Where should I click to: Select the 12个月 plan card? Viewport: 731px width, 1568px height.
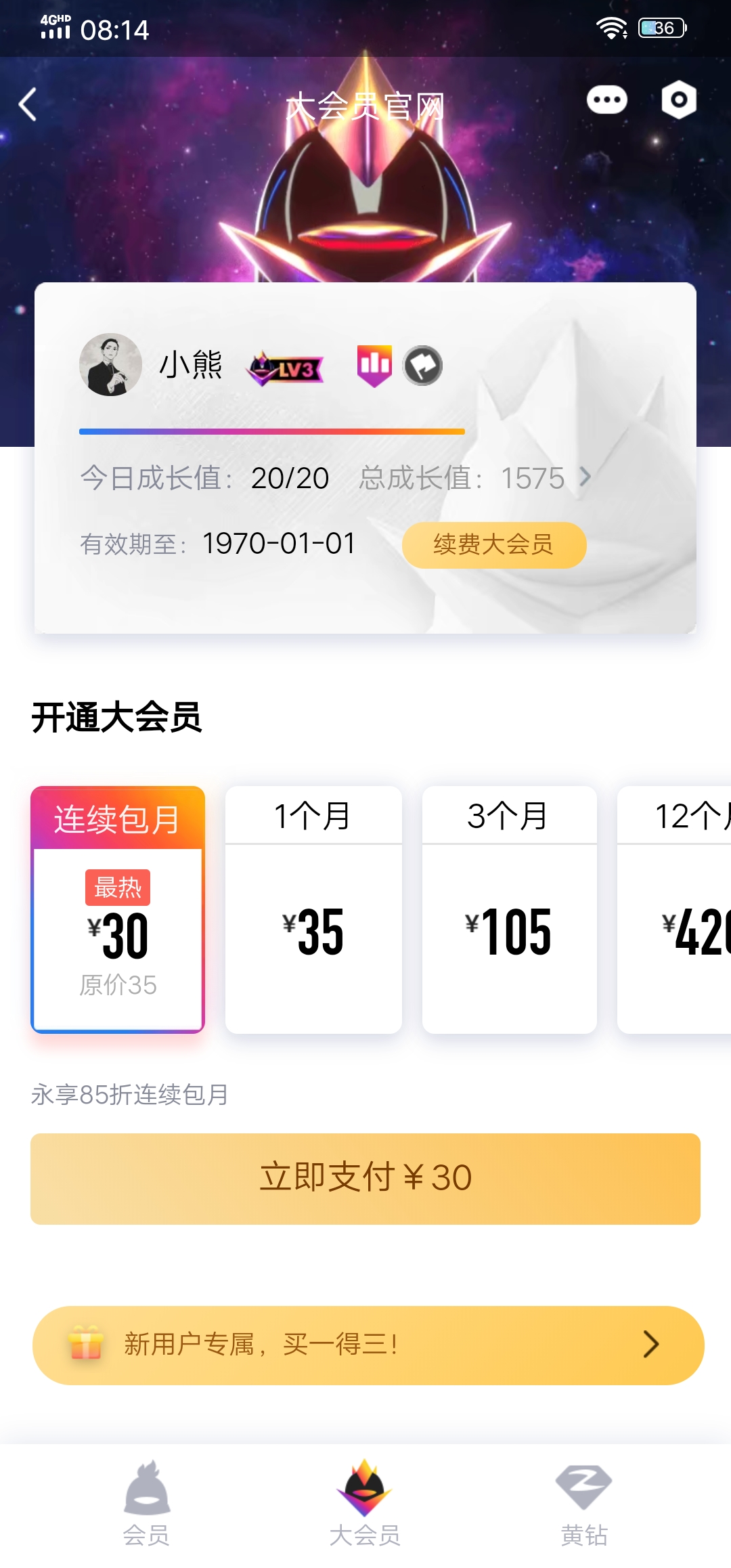[x=674, y=909]
